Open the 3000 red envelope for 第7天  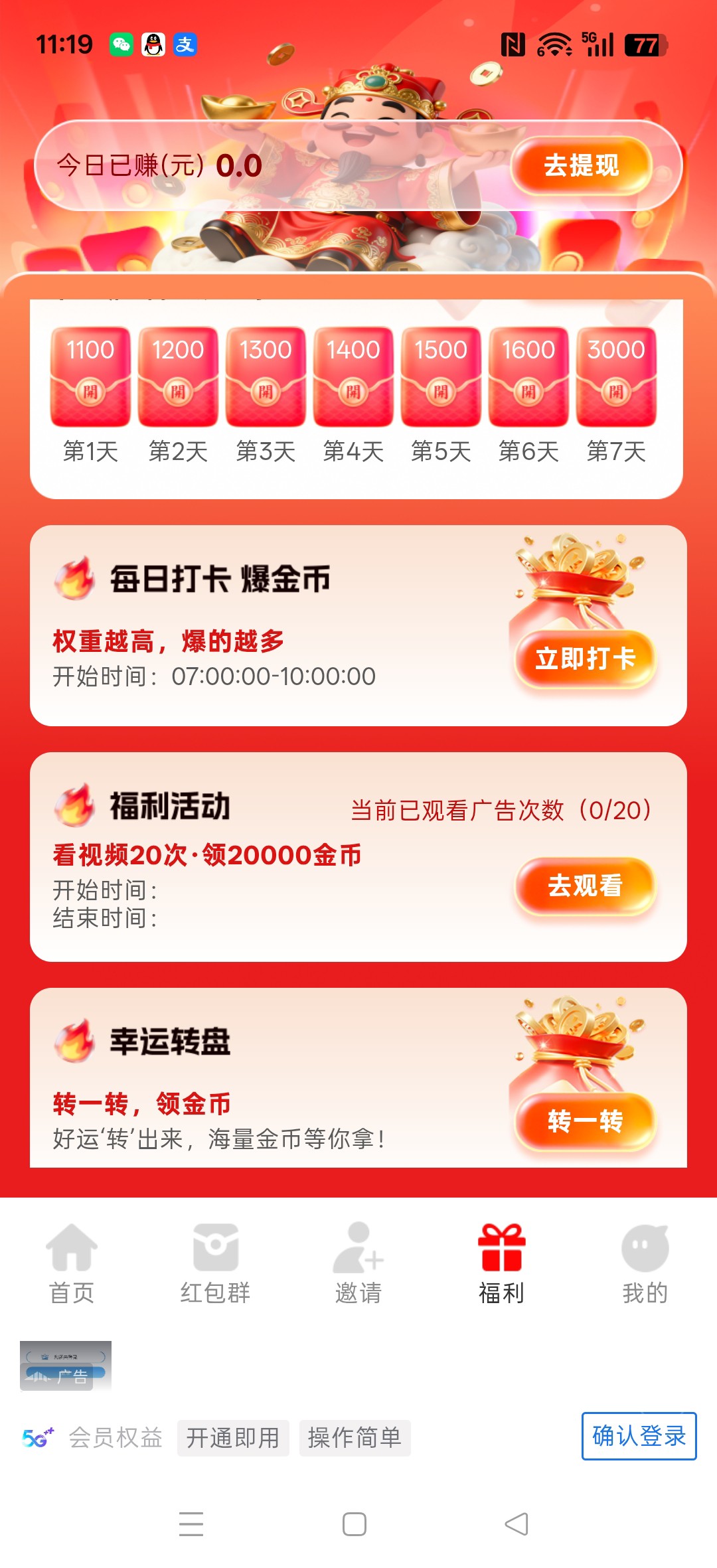click(616, 376)
